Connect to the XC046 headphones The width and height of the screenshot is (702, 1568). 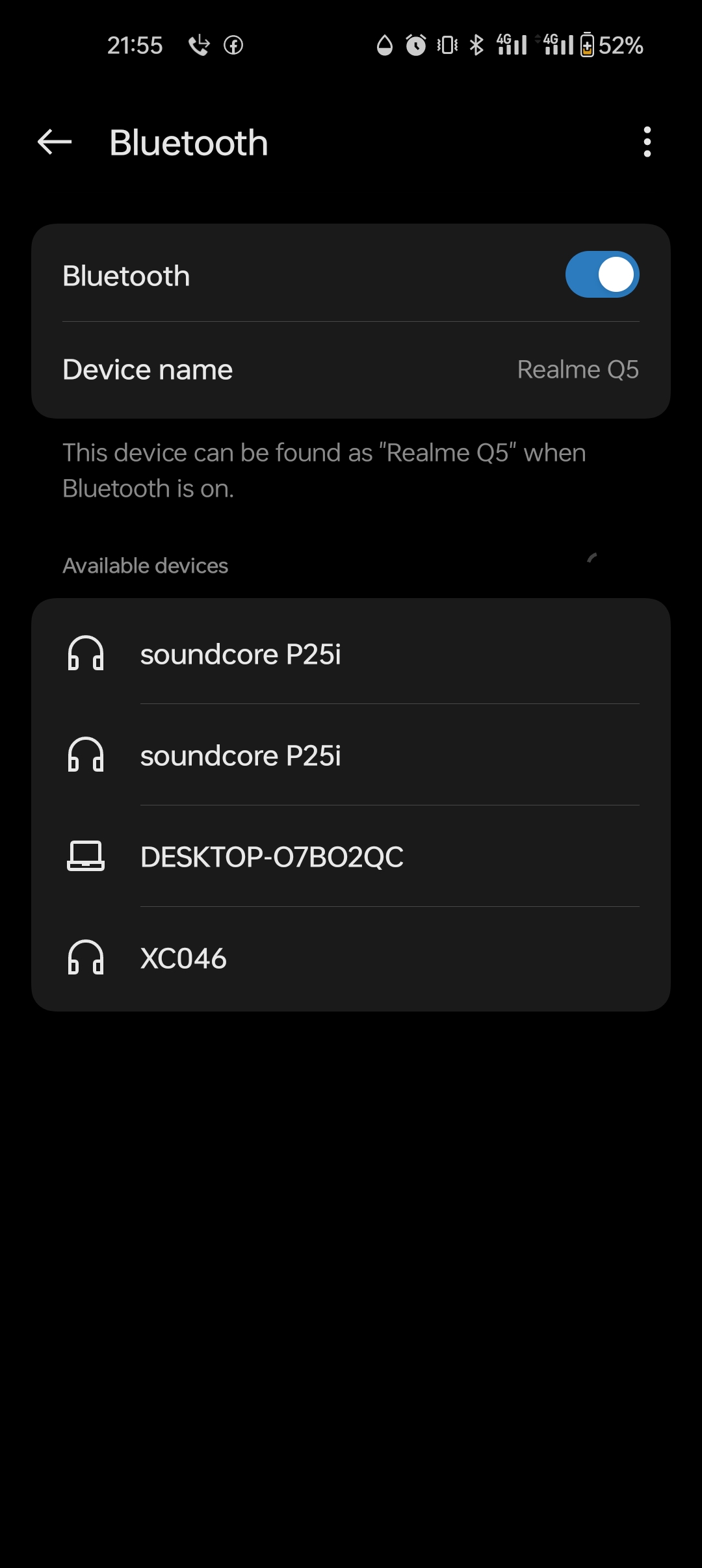coord(351,958)
